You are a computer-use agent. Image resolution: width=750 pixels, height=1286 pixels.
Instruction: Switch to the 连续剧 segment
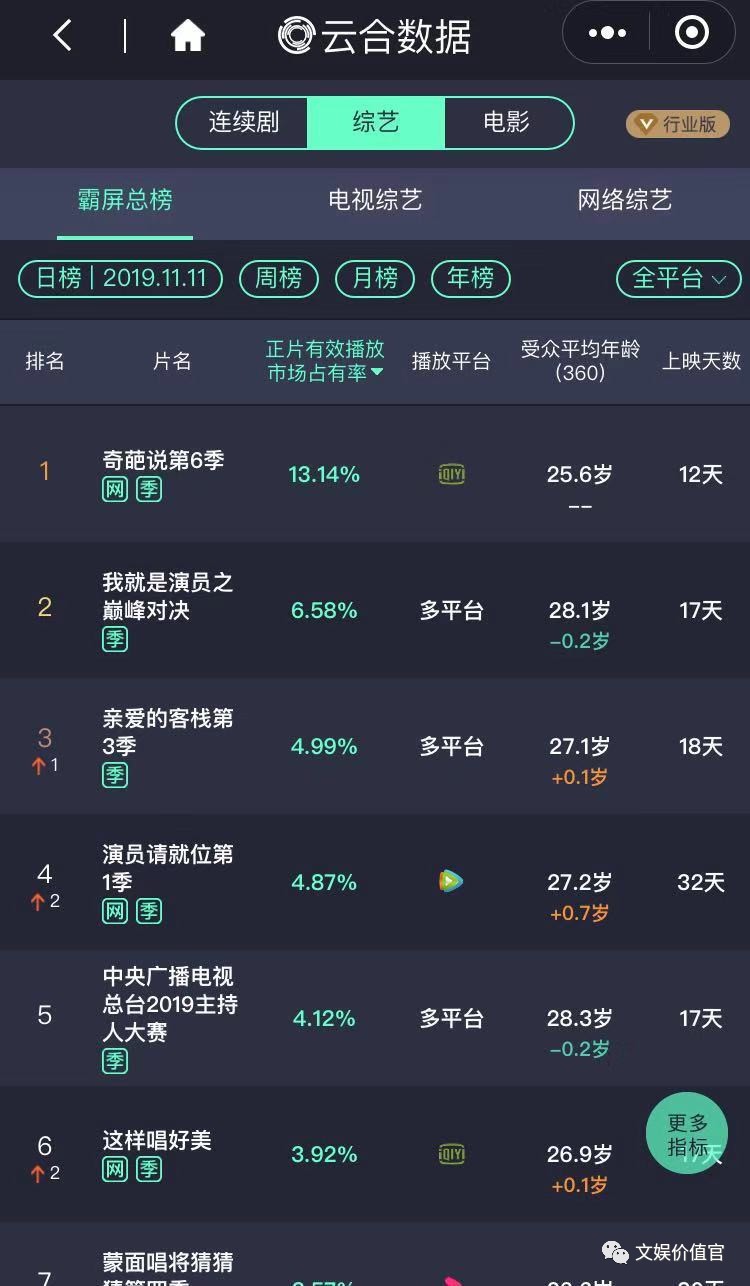tap(243, 123)
